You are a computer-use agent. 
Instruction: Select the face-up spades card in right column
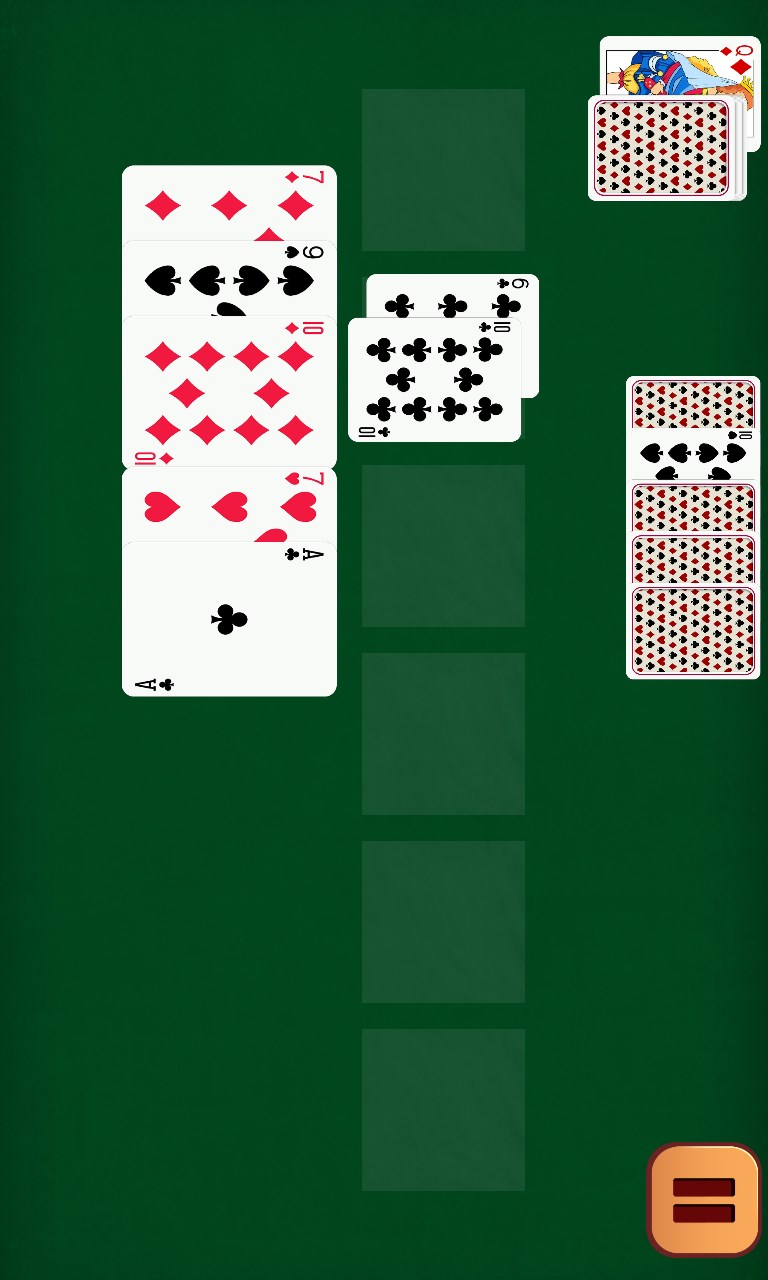click(x=693, y=454)
